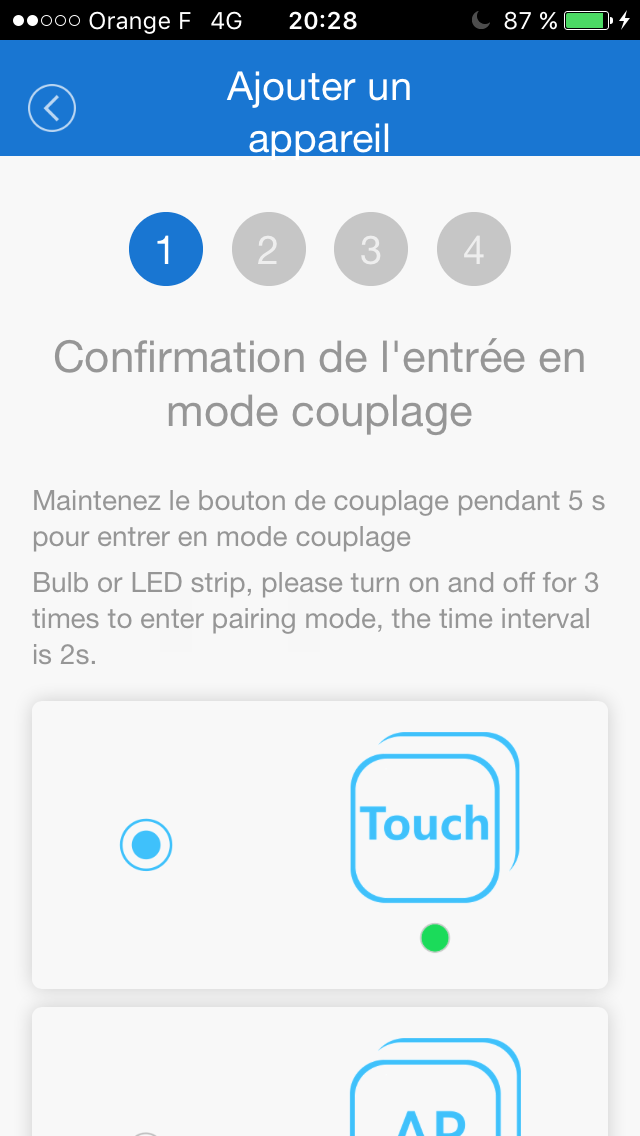
Task: Go back from Ajouter un appareil
Action: pos(52,108)
